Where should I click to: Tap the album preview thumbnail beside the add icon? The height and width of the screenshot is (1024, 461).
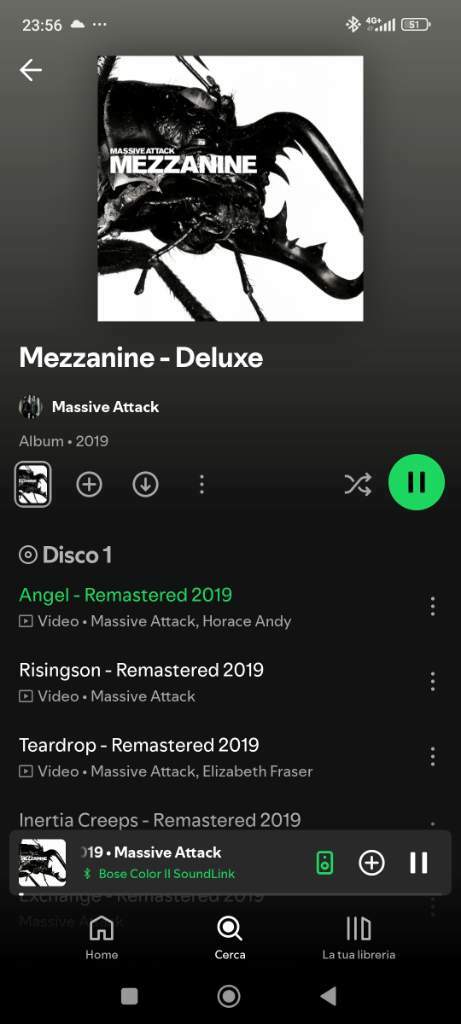33,485
